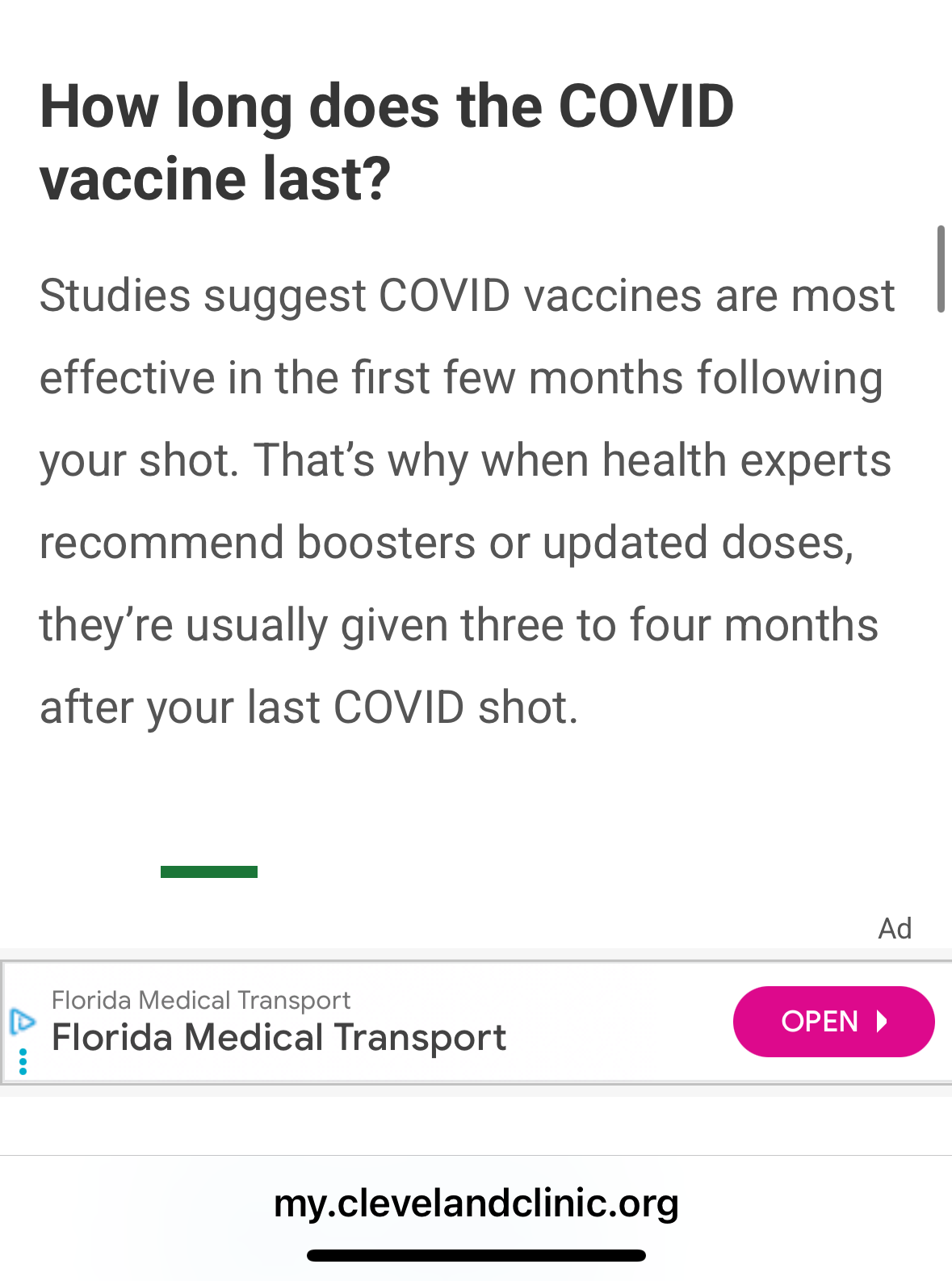Screen dimensions: 952x1281
Task: Open ad options three-dot menu
Action: 23,1061
